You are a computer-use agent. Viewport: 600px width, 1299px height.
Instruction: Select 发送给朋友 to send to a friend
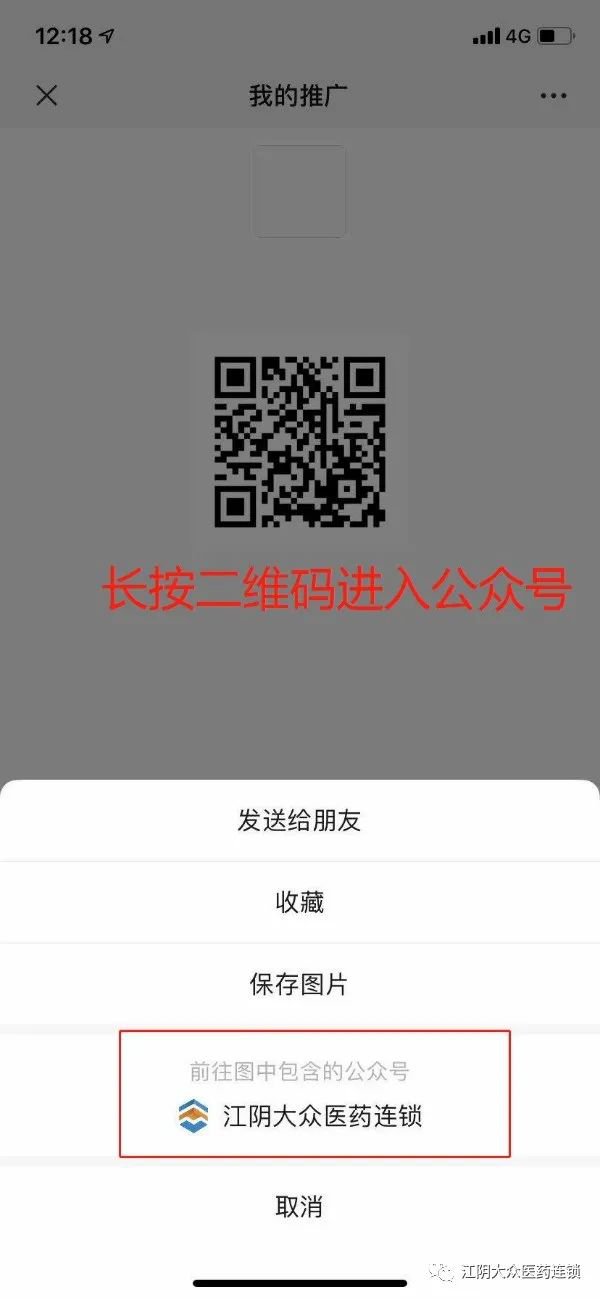(x=299, y=821)
